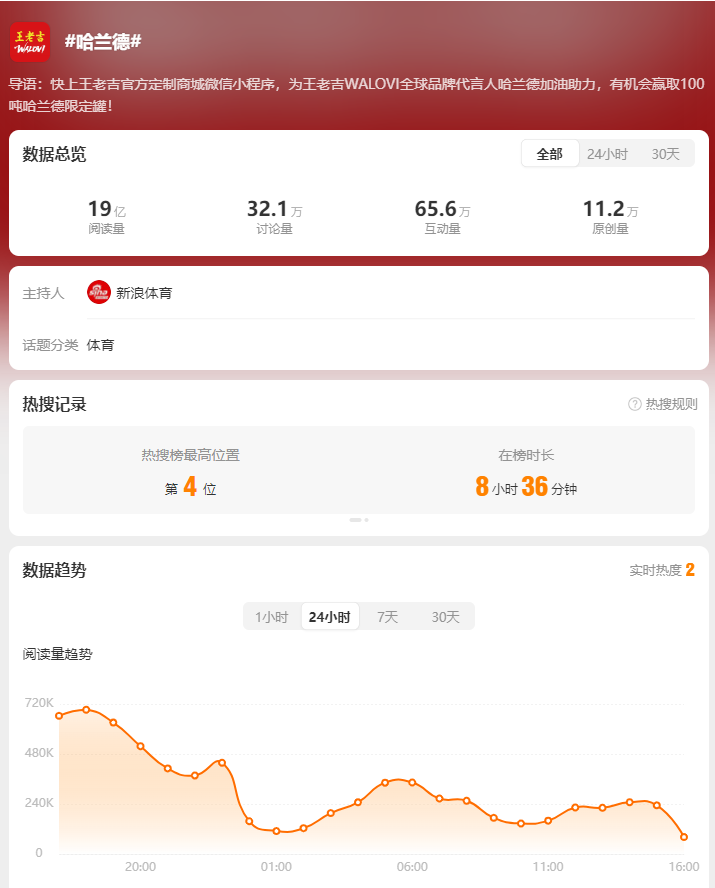Show trend for 1小时
The image size is (715, 888).
(272, 617)
